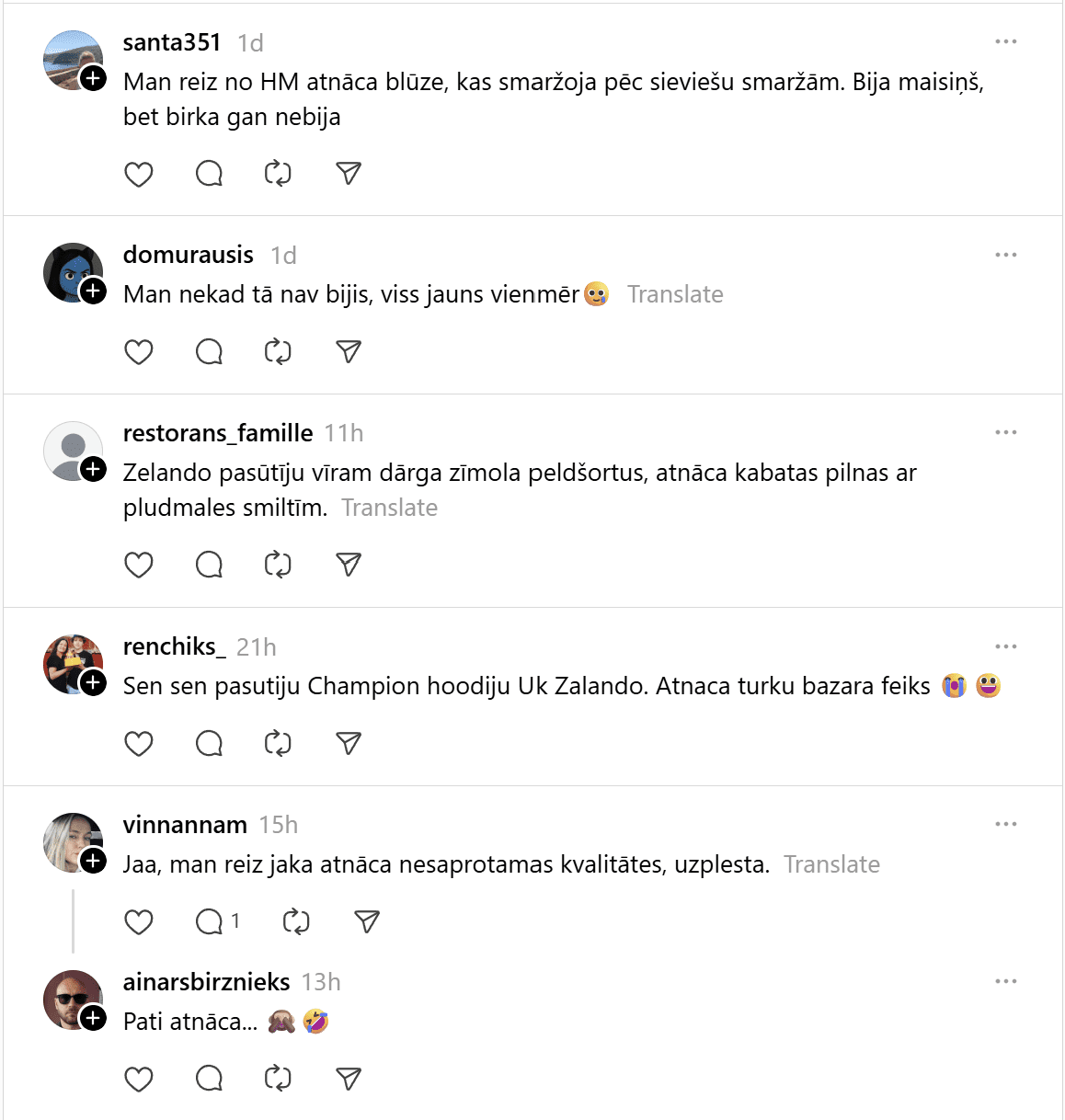Image resolution: width=1065 pixels, height=1120 pixels.
Task: Like santa351's comment
Action: 139,174
